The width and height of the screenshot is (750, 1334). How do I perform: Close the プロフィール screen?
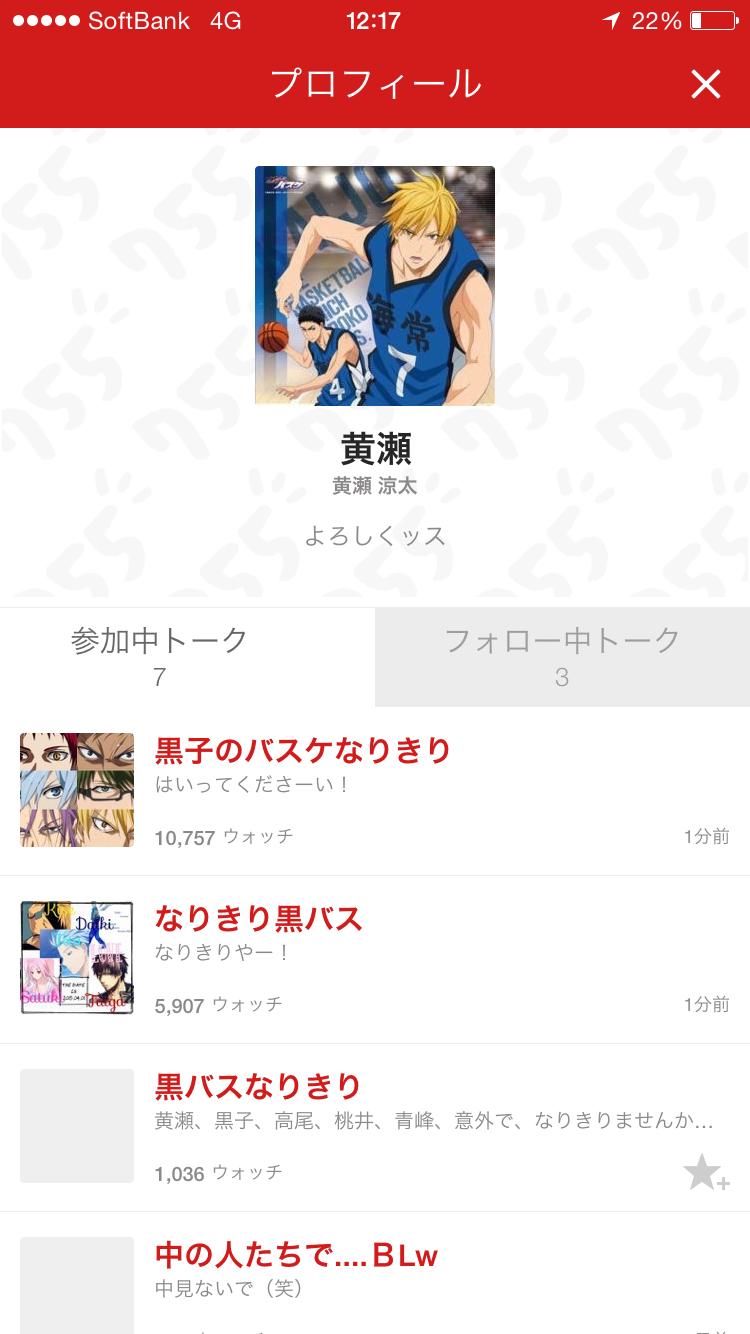[x=705, y=85]
